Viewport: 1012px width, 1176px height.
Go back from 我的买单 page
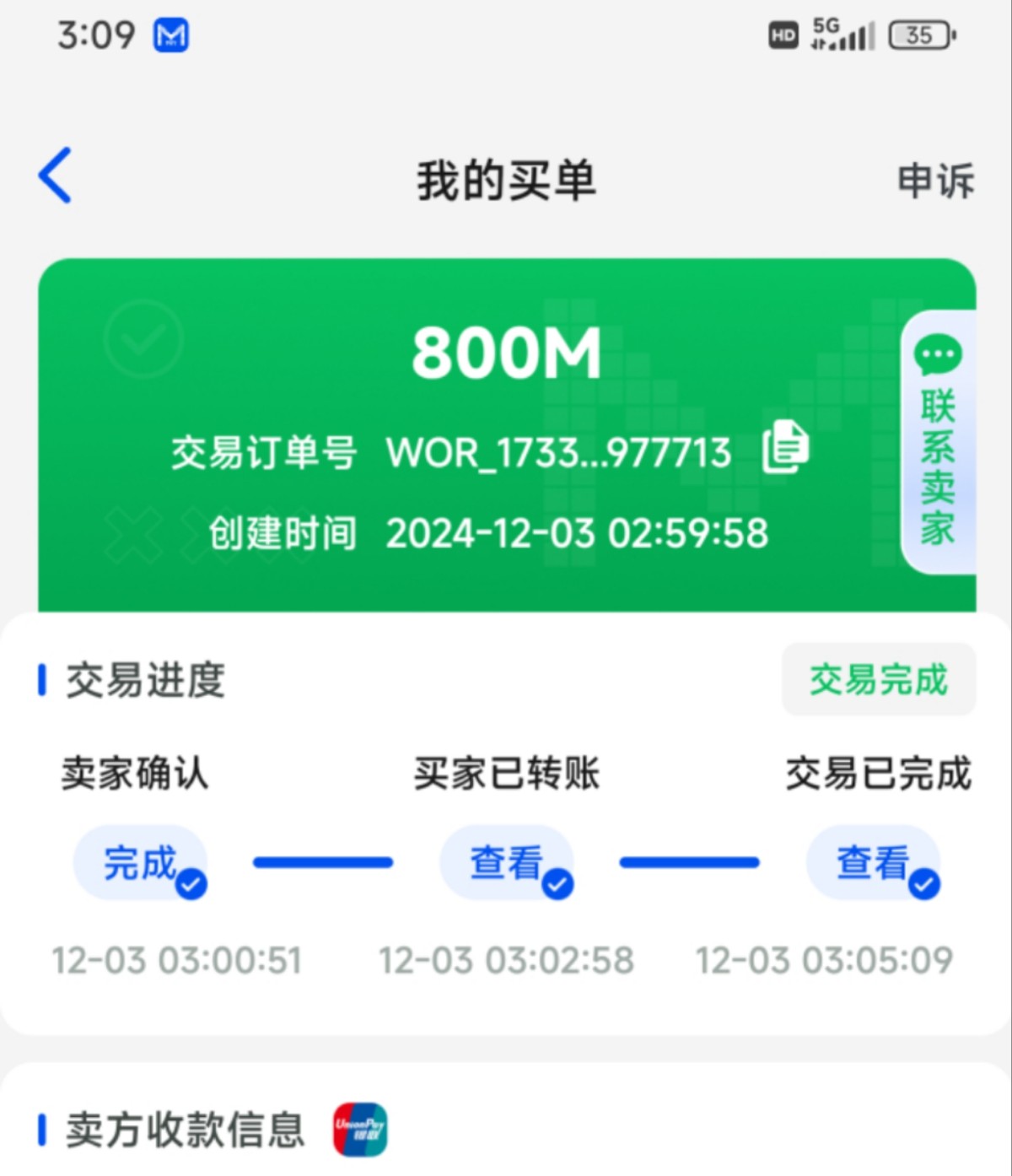(56, 175)
